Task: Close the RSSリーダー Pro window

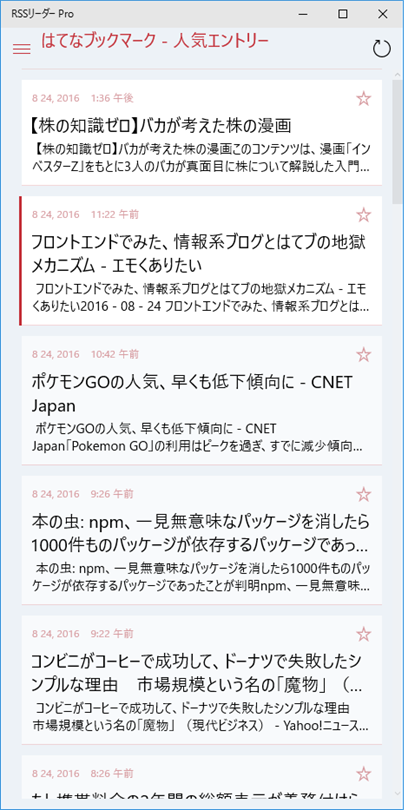Action: point(383,14)
